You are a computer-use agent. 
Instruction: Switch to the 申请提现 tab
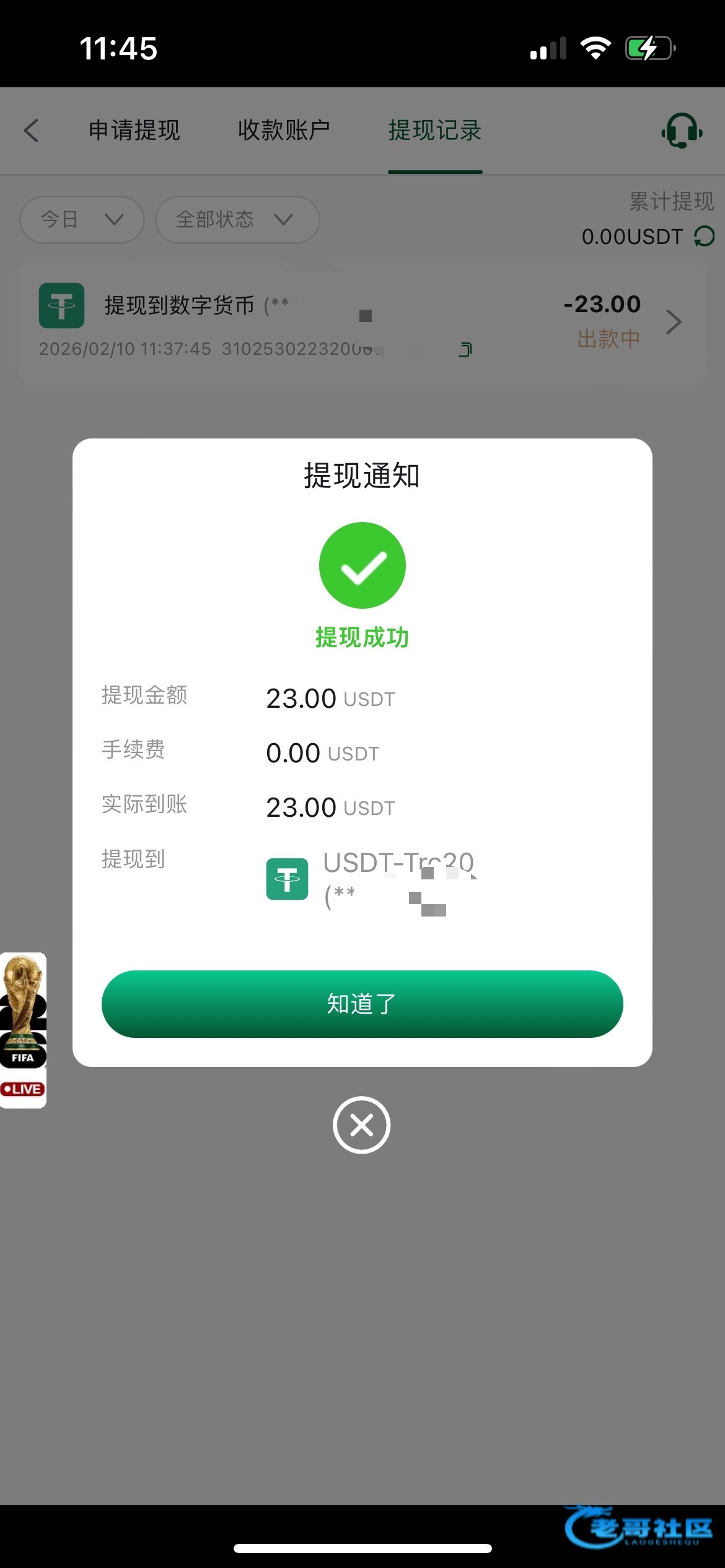coord(134,131)
